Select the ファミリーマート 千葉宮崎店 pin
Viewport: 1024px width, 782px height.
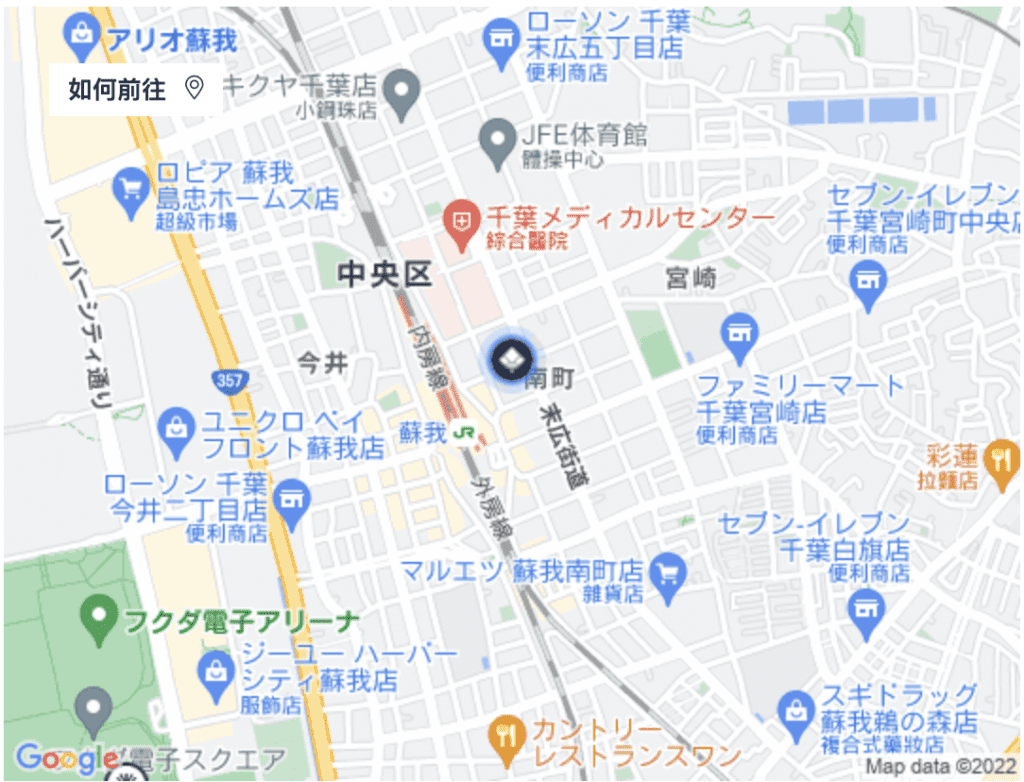point(740,337)
